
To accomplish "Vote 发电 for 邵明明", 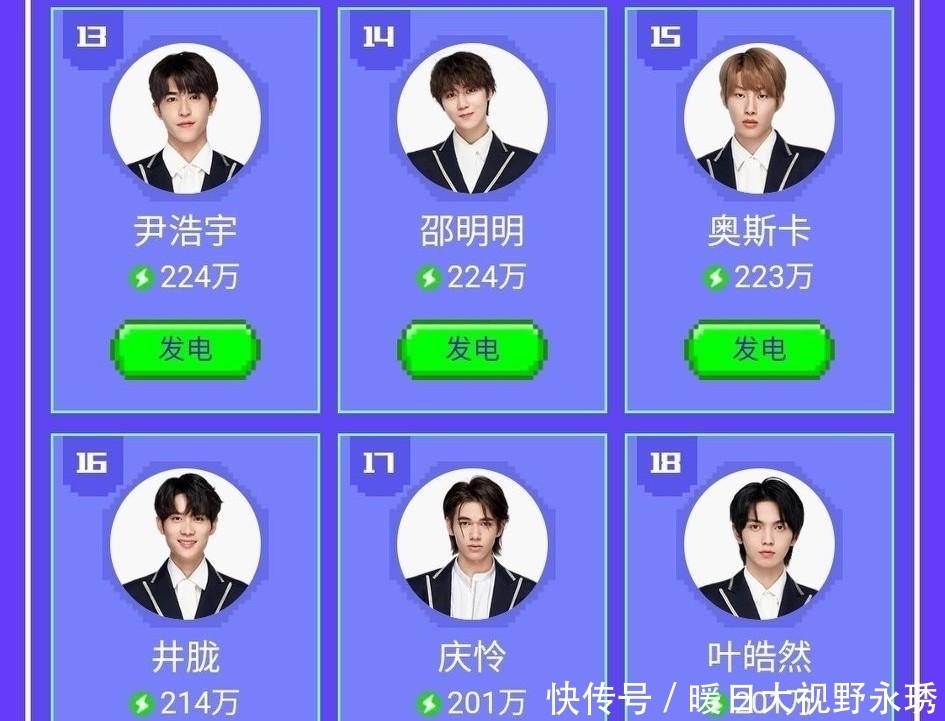I will click(472, 349).
